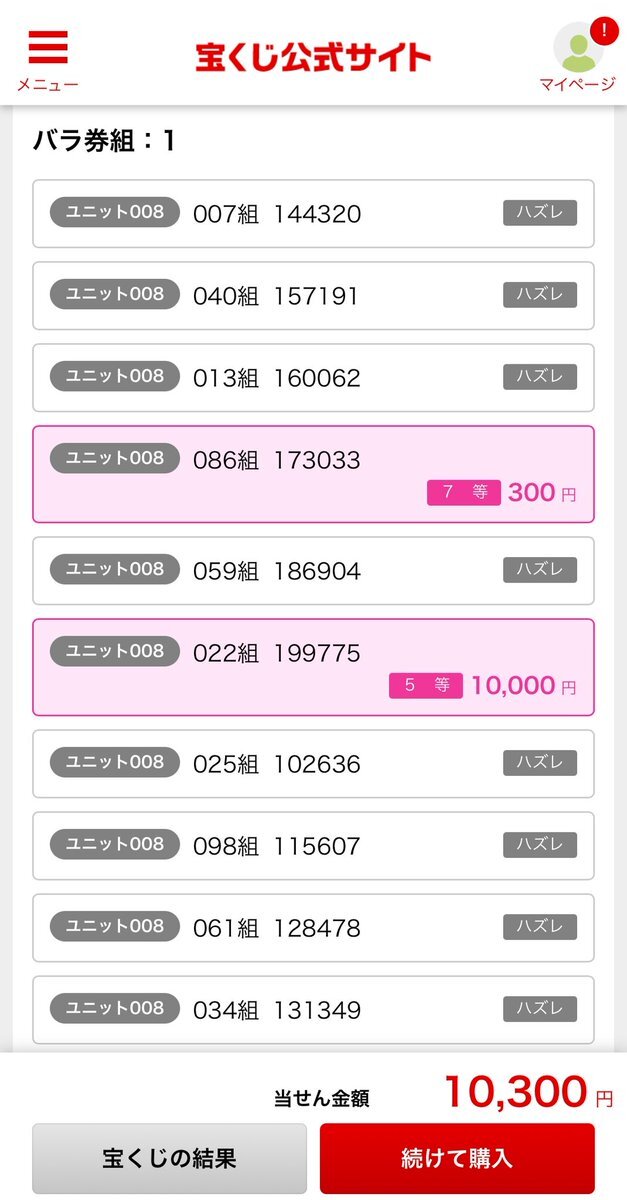Open the メニュー hamburger menu
627x1200 pixels.
(47, 59)
